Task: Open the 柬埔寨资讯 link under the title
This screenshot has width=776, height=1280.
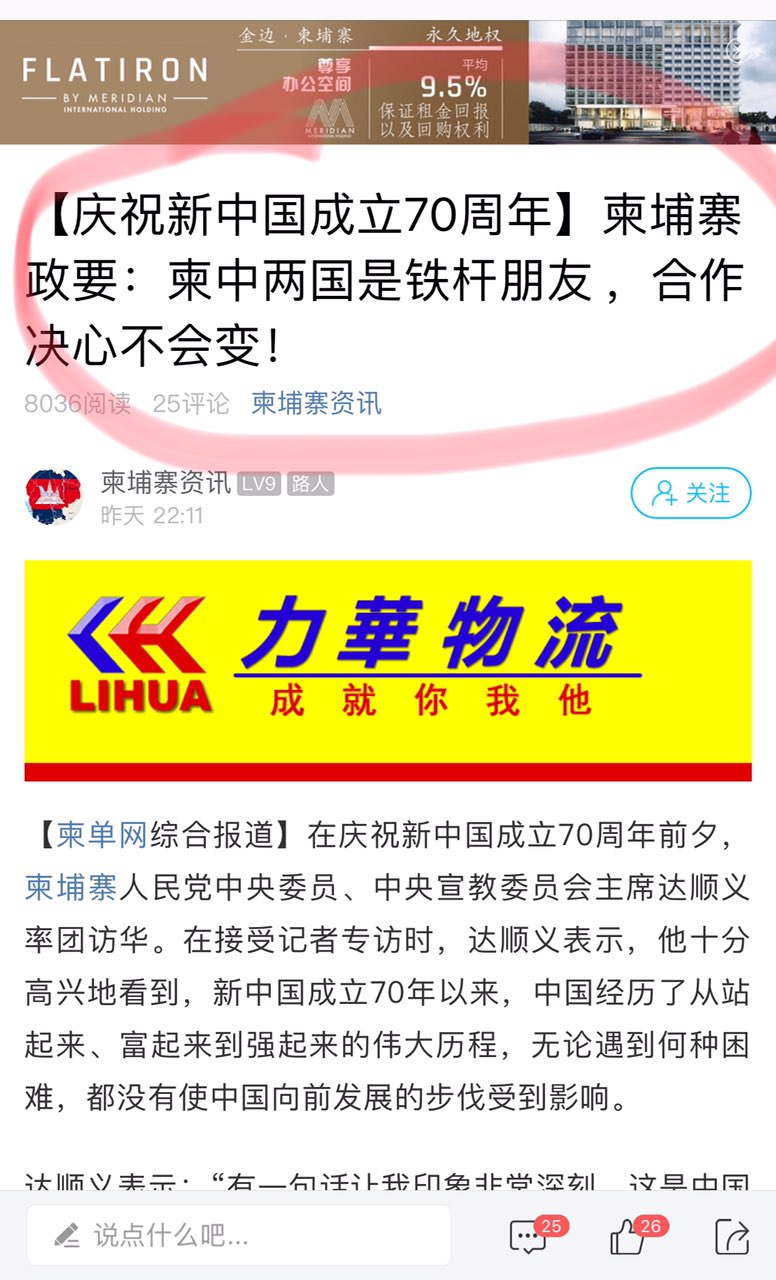Action: pyautogui.click(x=316, y=404)
